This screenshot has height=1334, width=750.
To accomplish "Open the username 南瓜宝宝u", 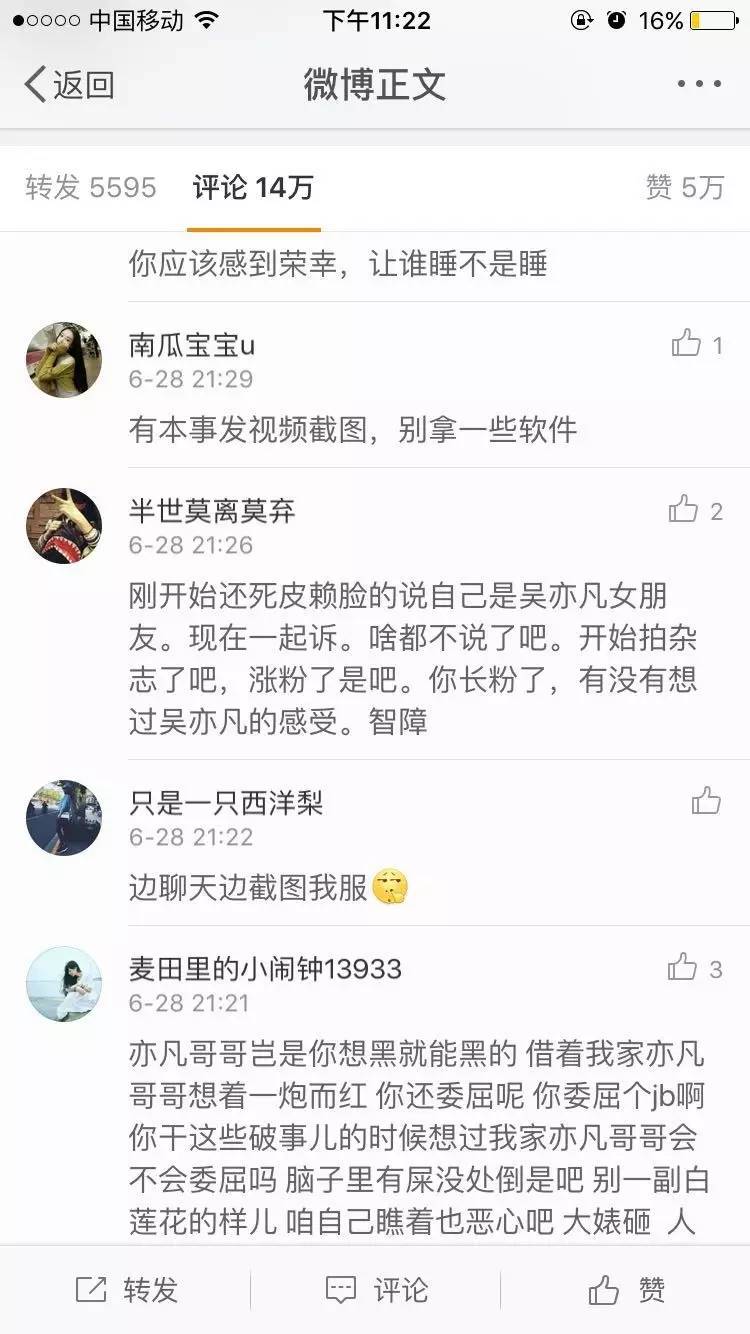I will coord(192,346).
